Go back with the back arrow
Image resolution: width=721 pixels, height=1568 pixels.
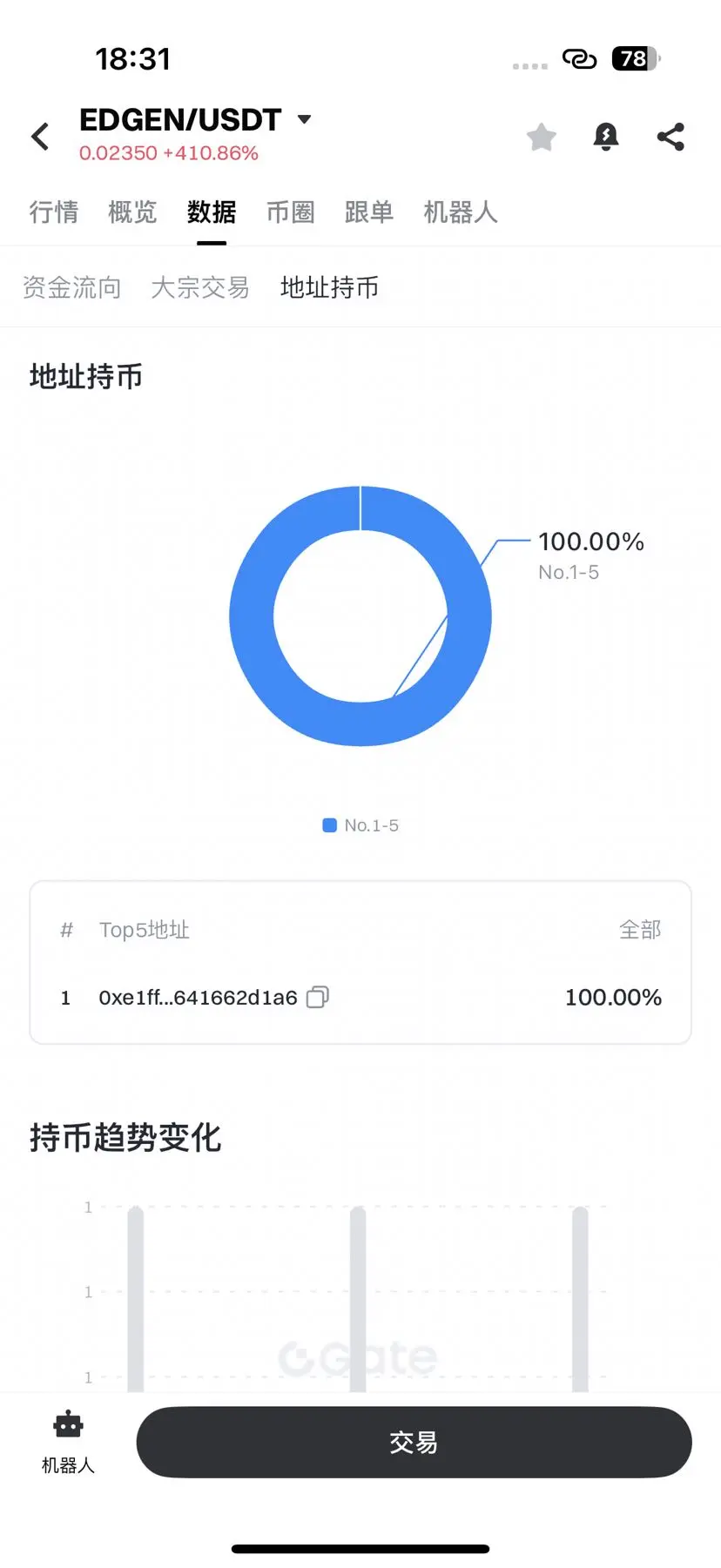pos(39,137)
